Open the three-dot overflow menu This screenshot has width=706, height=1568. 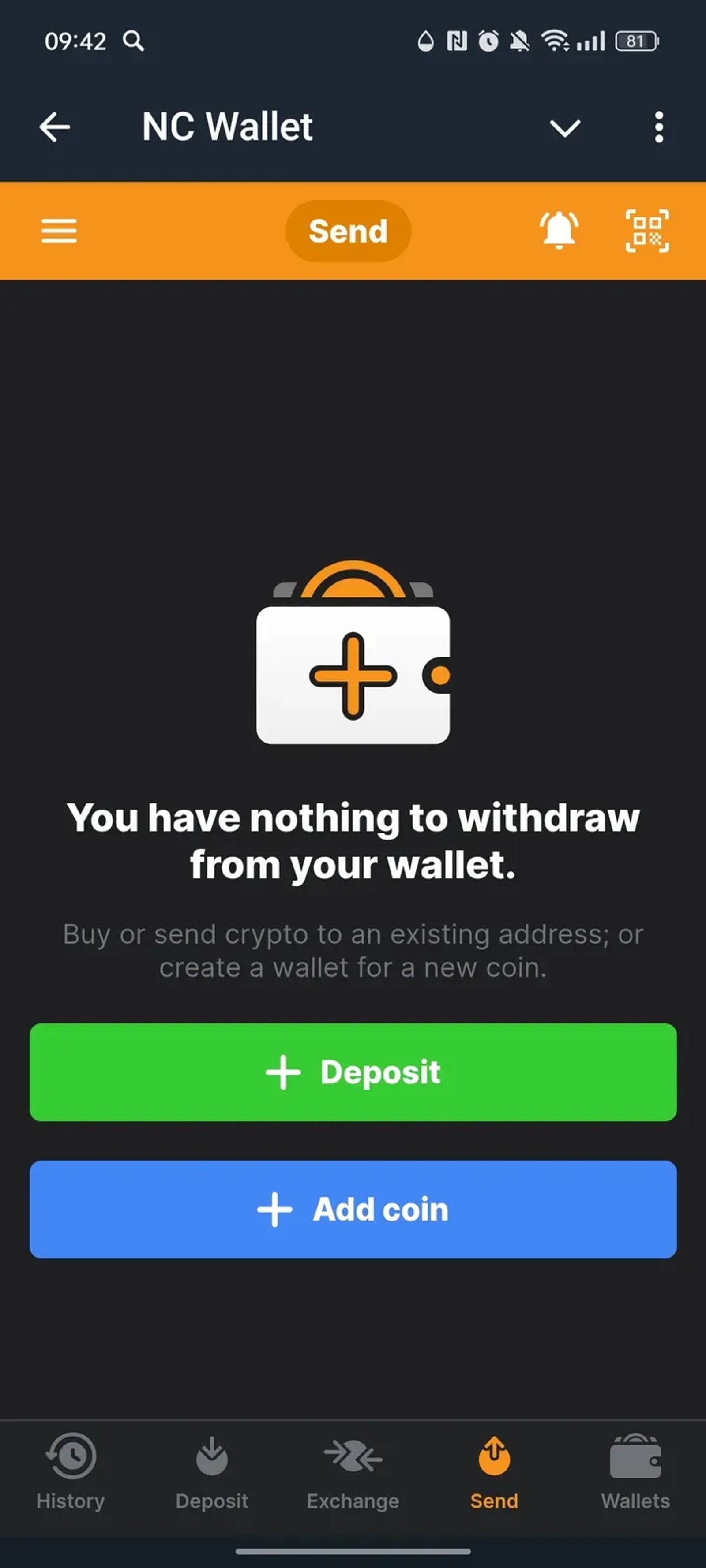(658, 127)
